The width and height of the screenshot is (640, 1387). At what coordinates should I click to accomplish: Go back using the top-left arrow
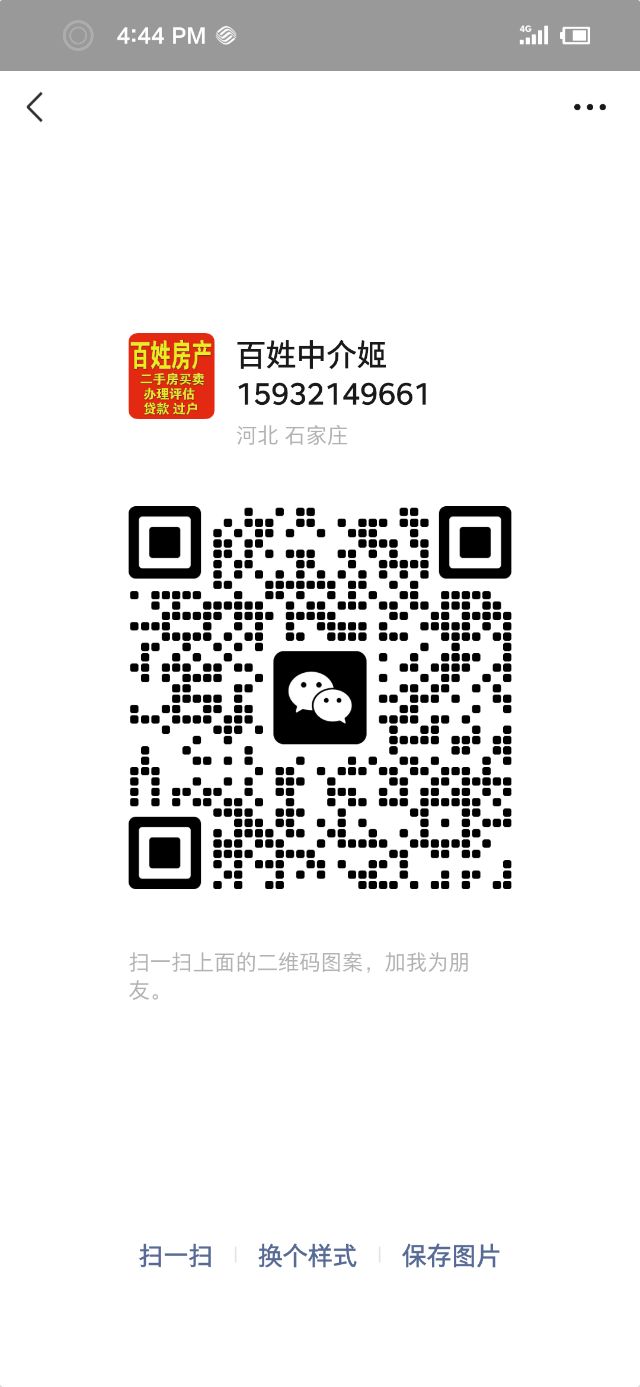coord(35,107)
